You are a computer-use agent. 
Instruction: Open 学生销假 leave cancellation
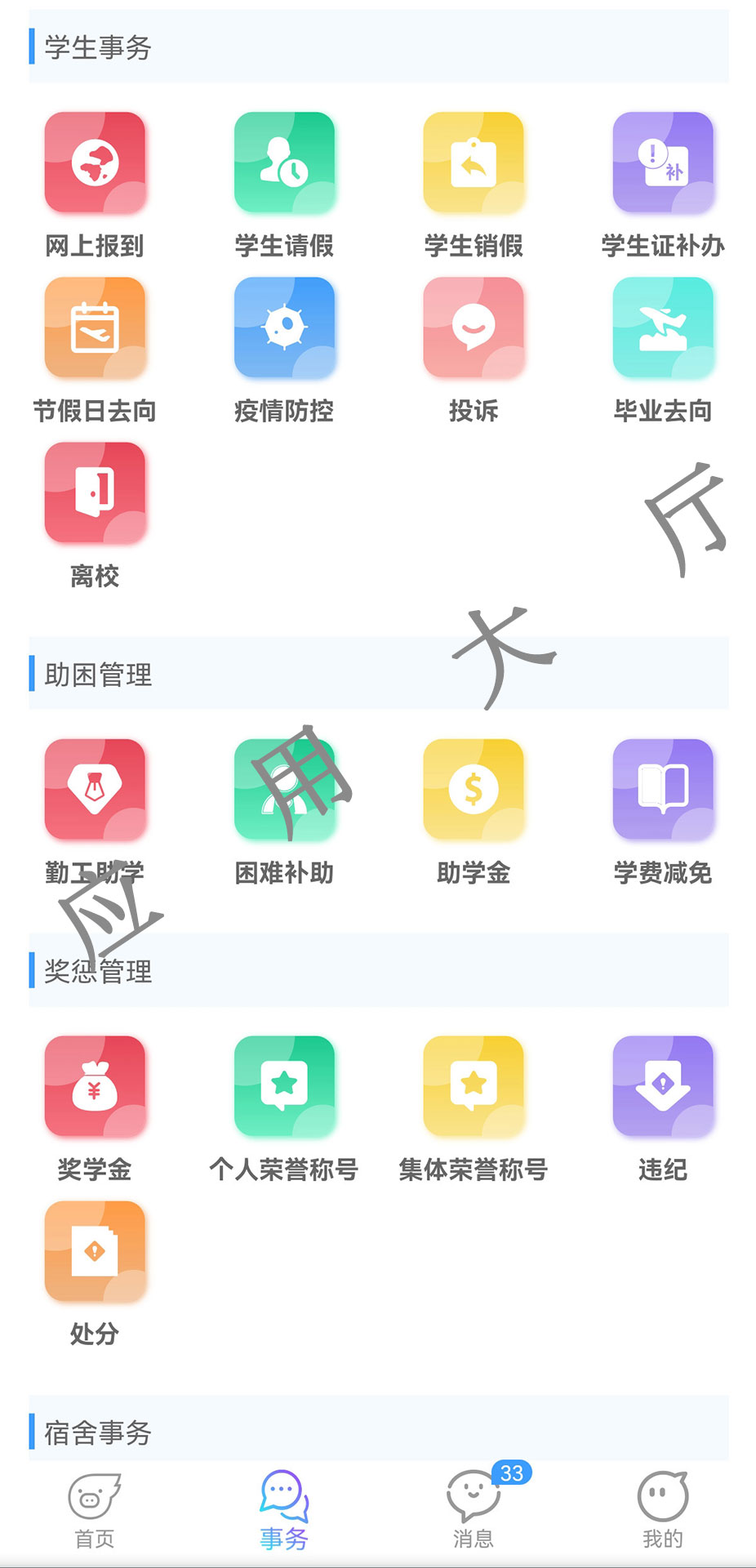pyautogui.click(x=474, y=163)
